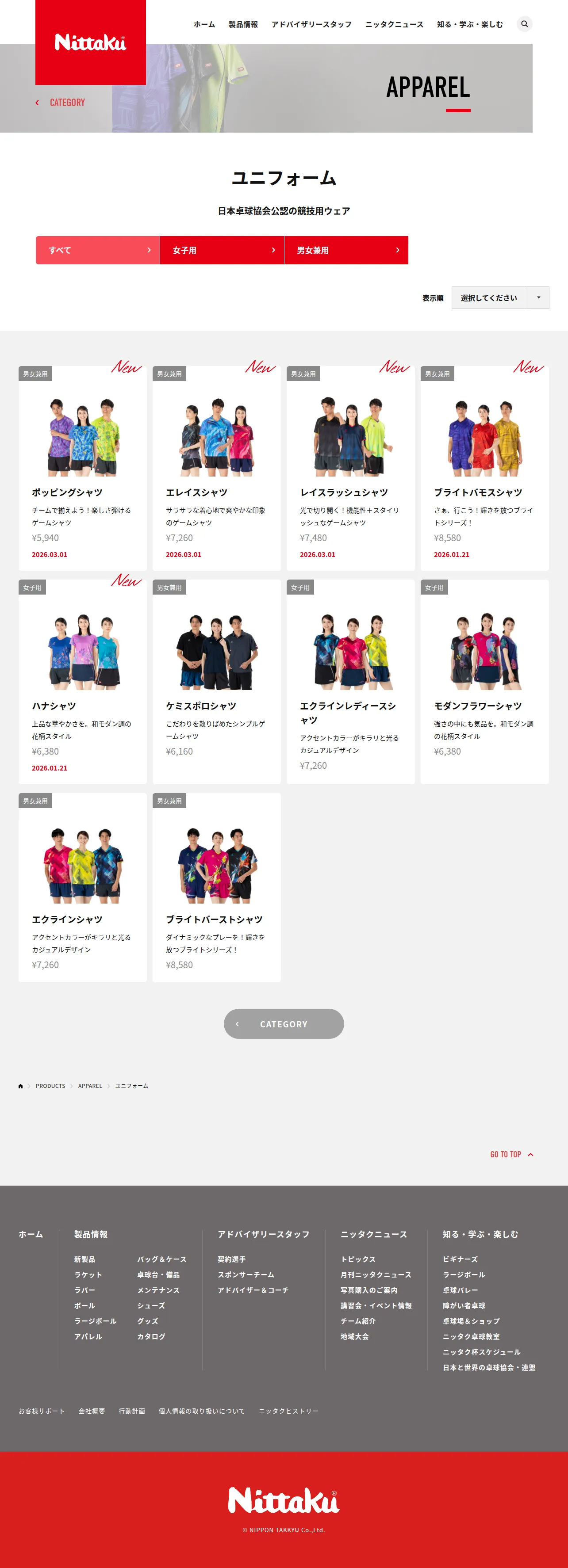
Task: Expand the 表示順 sort dropdown
Action: (500, 298)
